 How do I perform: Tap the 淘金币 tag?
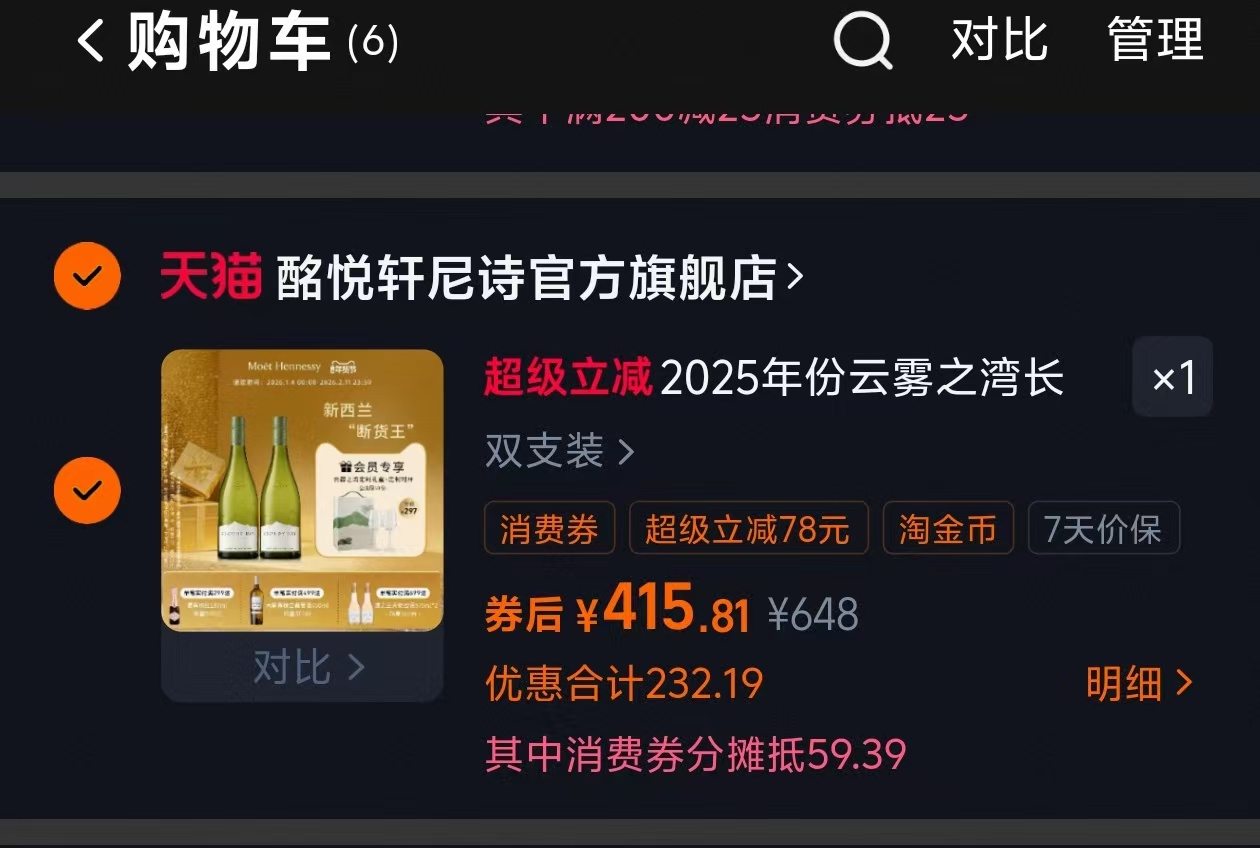point(947,529)
